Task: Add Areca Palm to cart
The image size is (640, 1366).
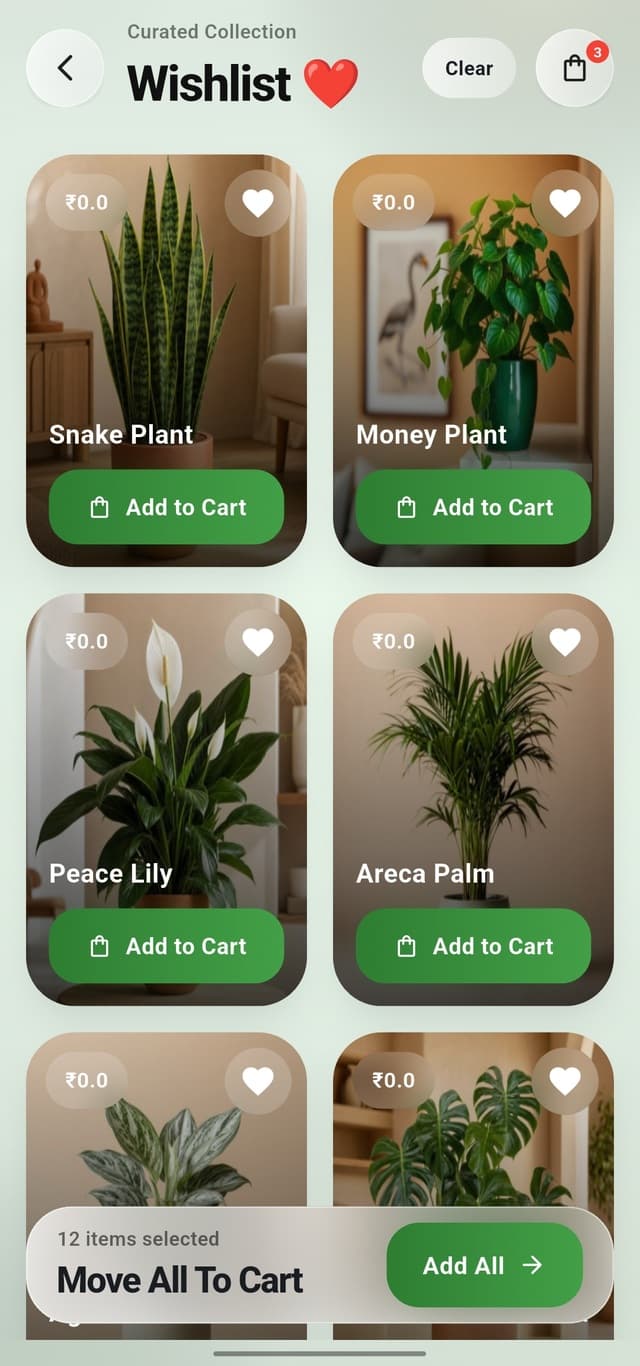Action: [x=473, y=946]
